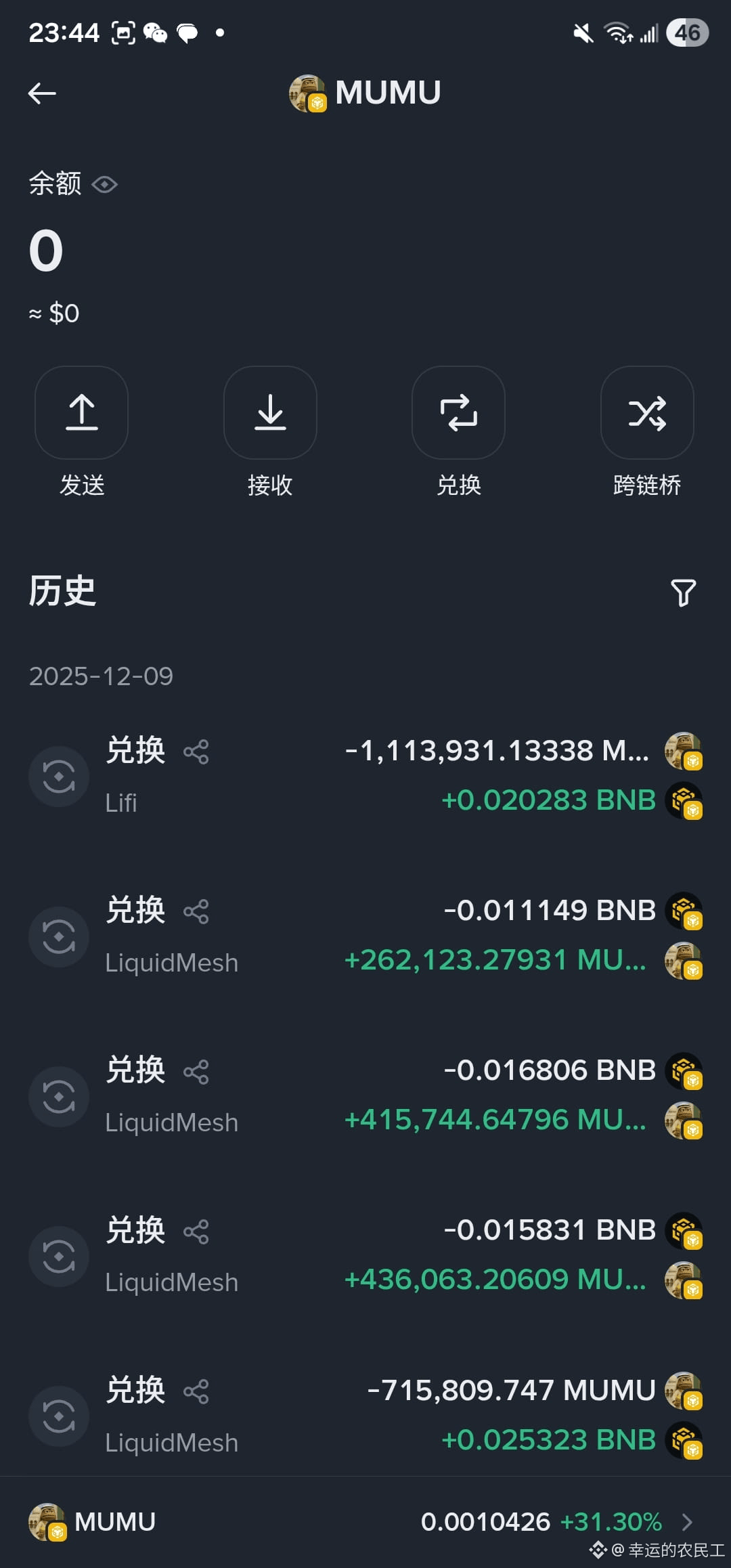Image resolution: width=731 pixels, height=1568 pixels.
Task: Hide the balance with the eye icon
Action: (x=105, y=185)
